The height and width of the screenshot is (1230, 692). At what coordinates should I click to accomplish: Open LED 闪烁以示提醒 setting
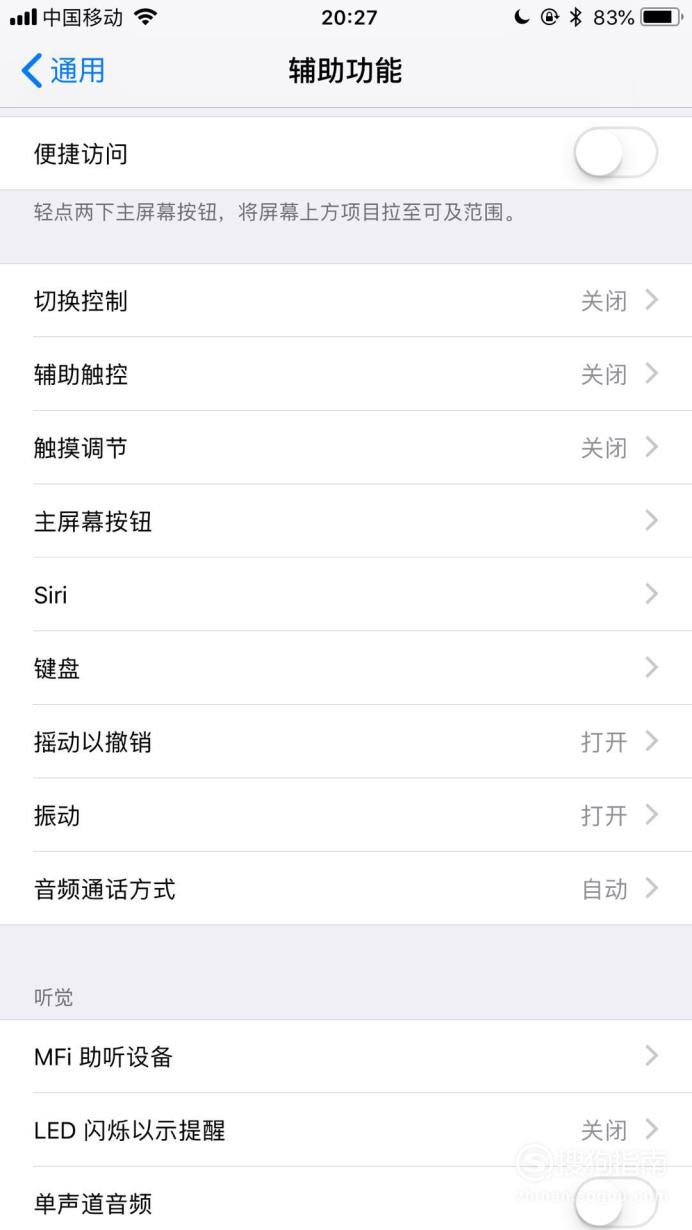pos(346,1130)
